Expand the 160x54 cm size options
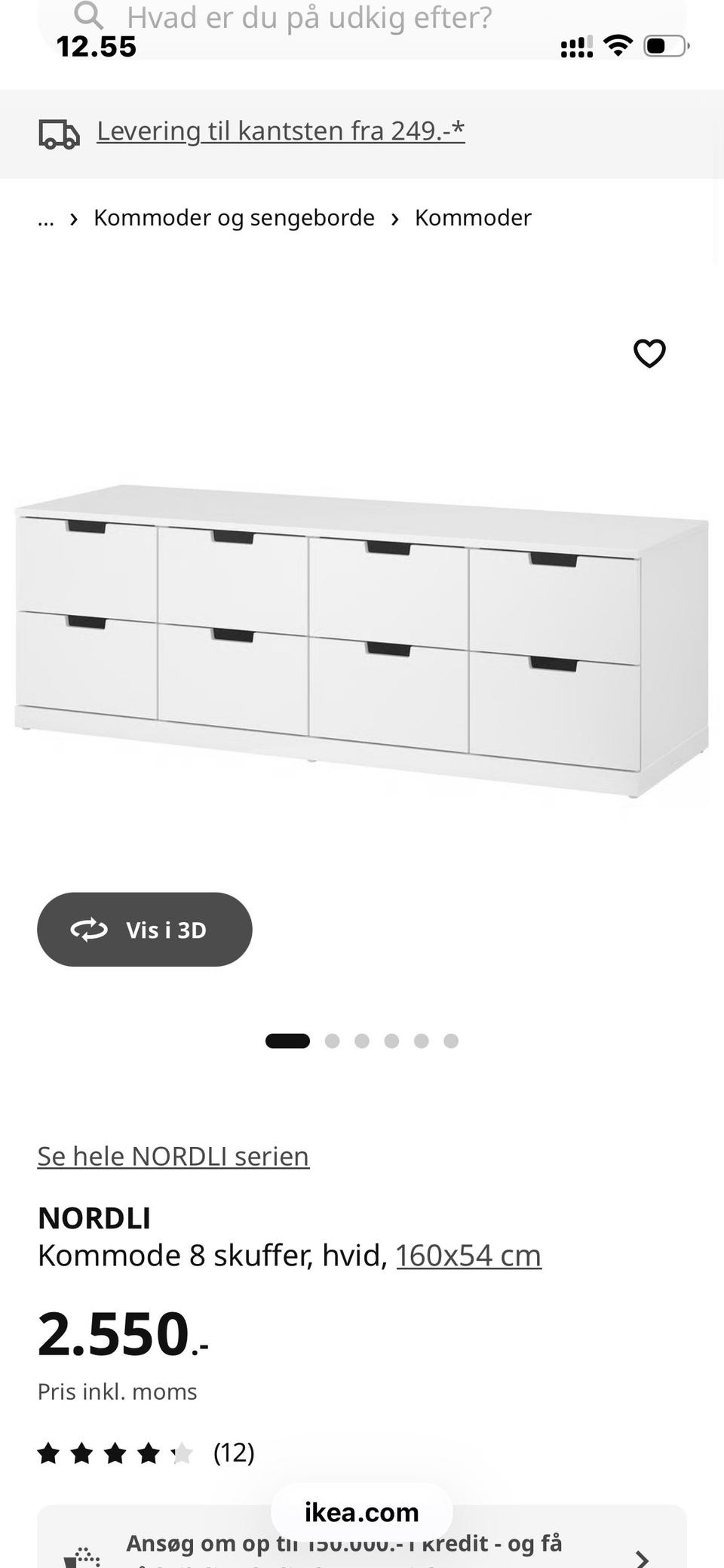The width and height of the screenshot is (724, 1568). click(x=468, y=1255)
